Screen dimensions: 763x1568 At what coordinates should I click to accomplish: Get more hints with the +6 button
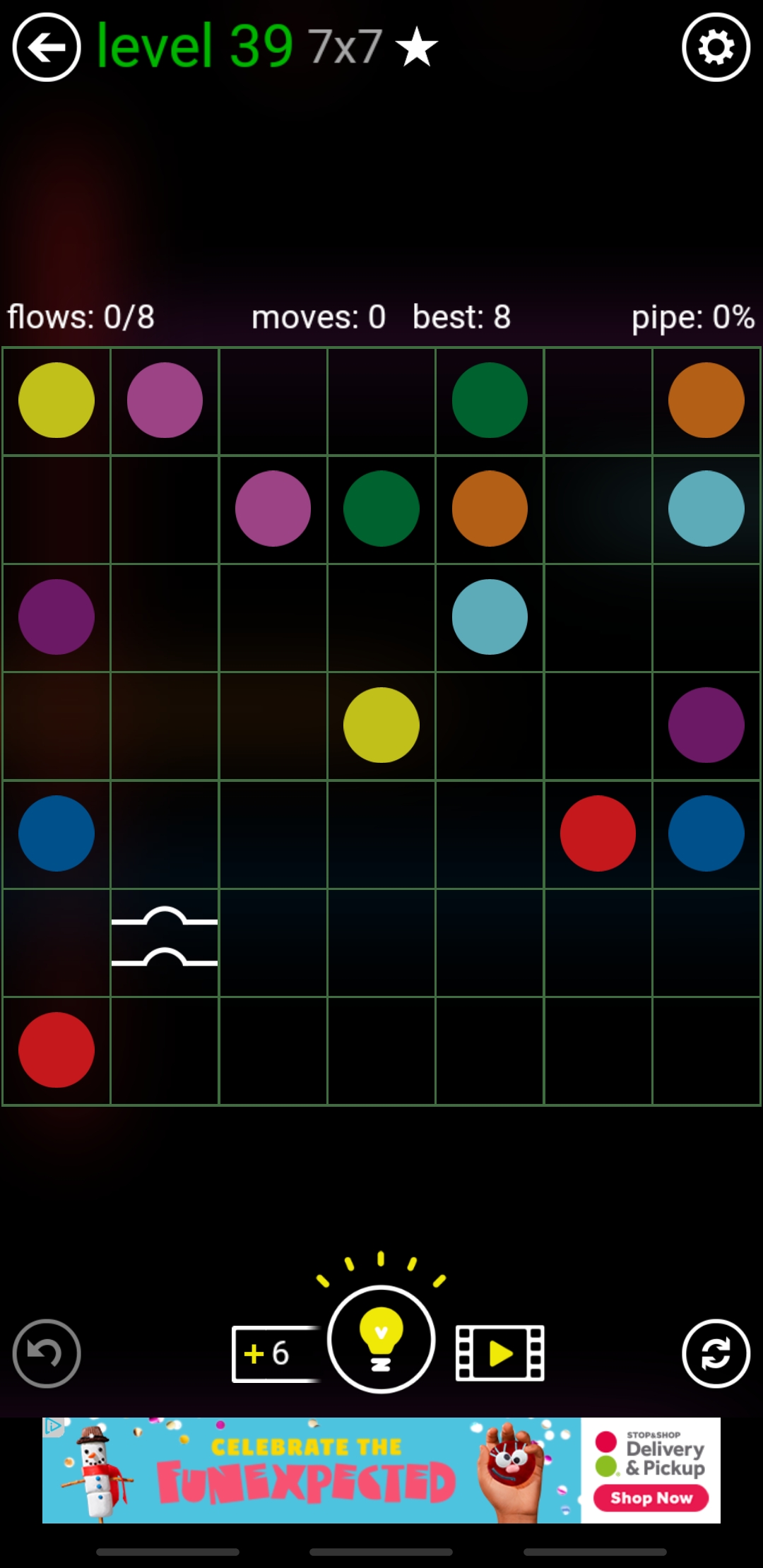[276, 1353]
